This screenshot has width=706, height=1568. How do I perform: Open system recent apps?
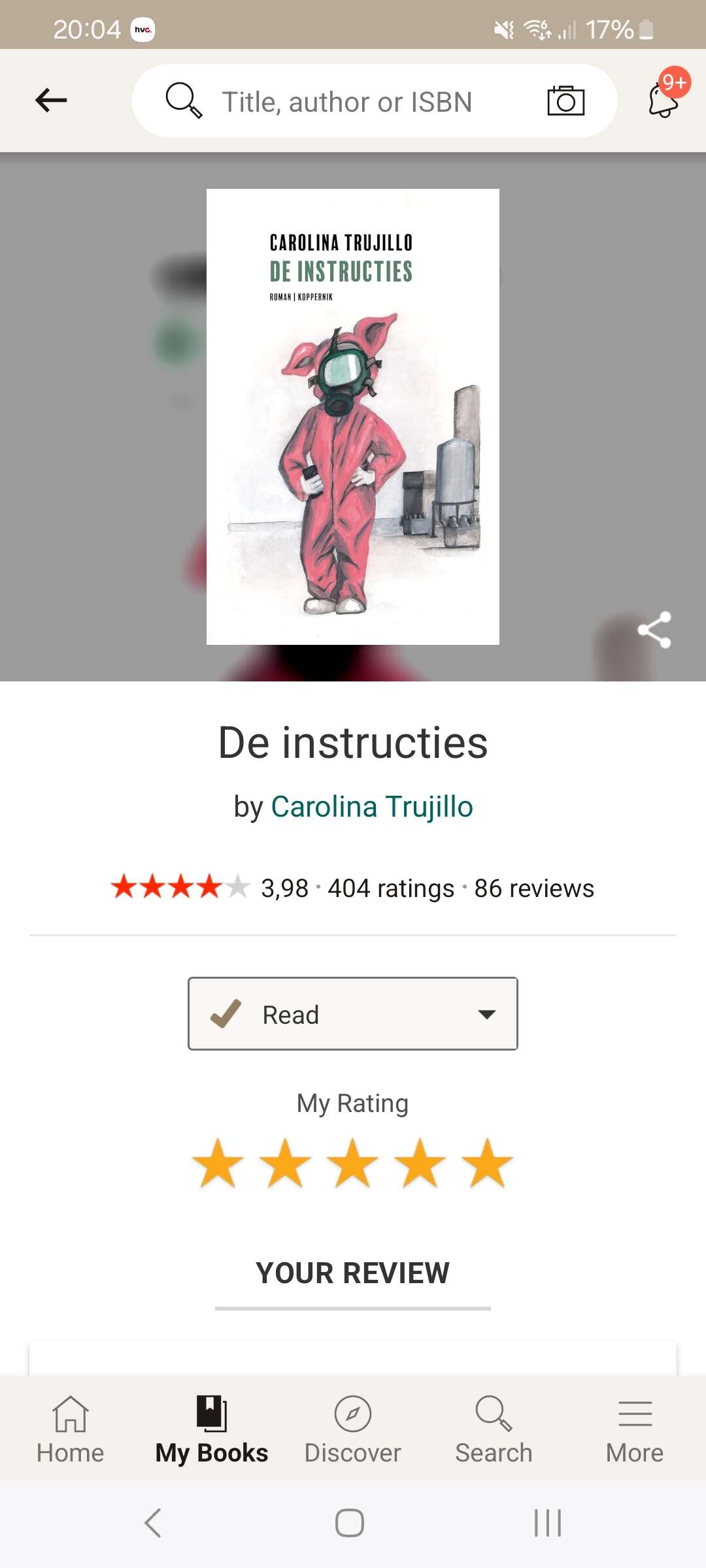click(548, 1524)
